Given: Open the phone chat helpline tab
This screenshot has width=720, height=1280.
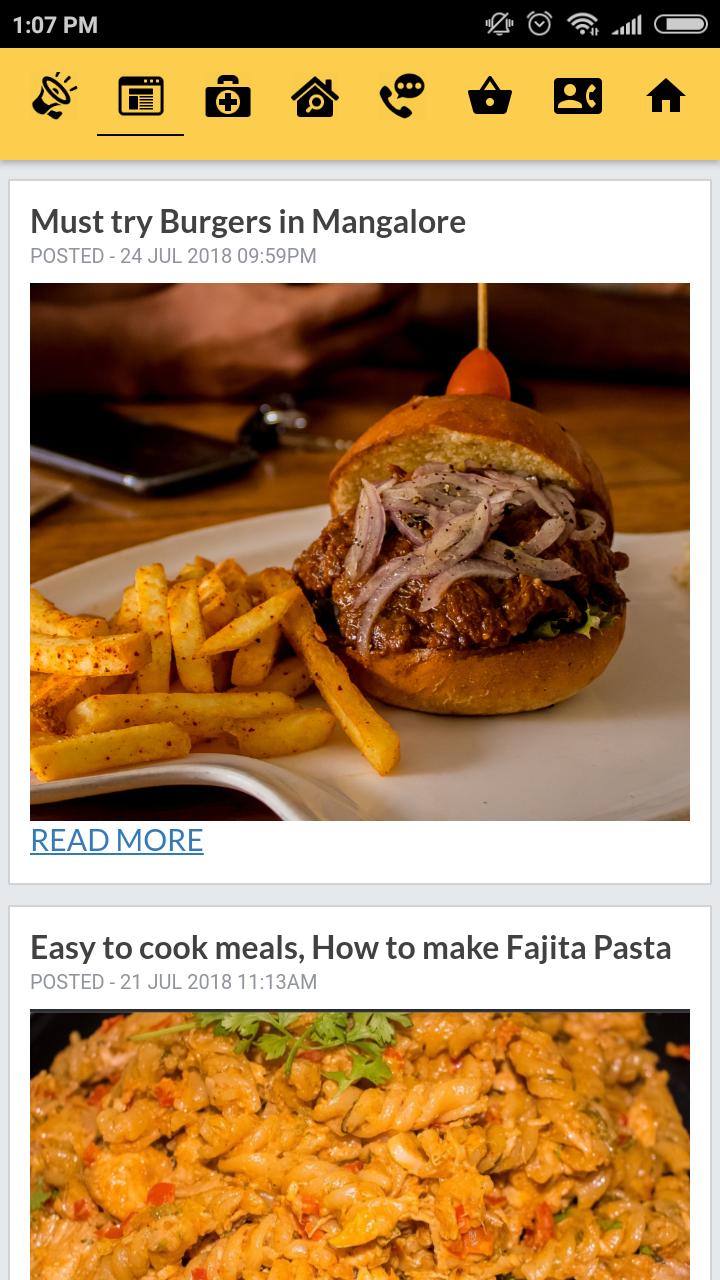Looking at the screenshot, I should point(402,97).
